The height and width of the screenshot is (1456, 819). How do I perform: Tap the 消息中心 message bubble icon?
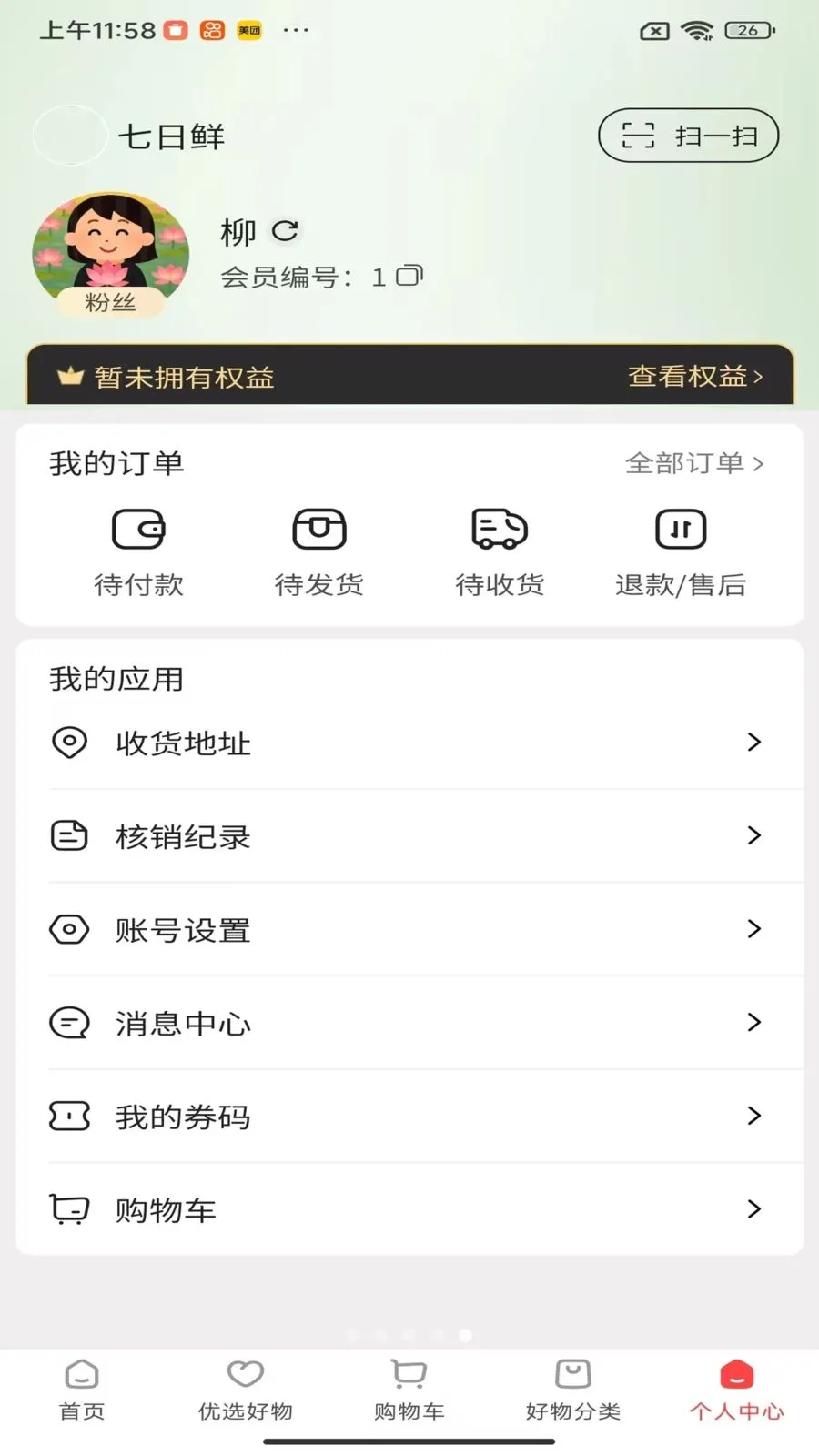(69, 1023)
